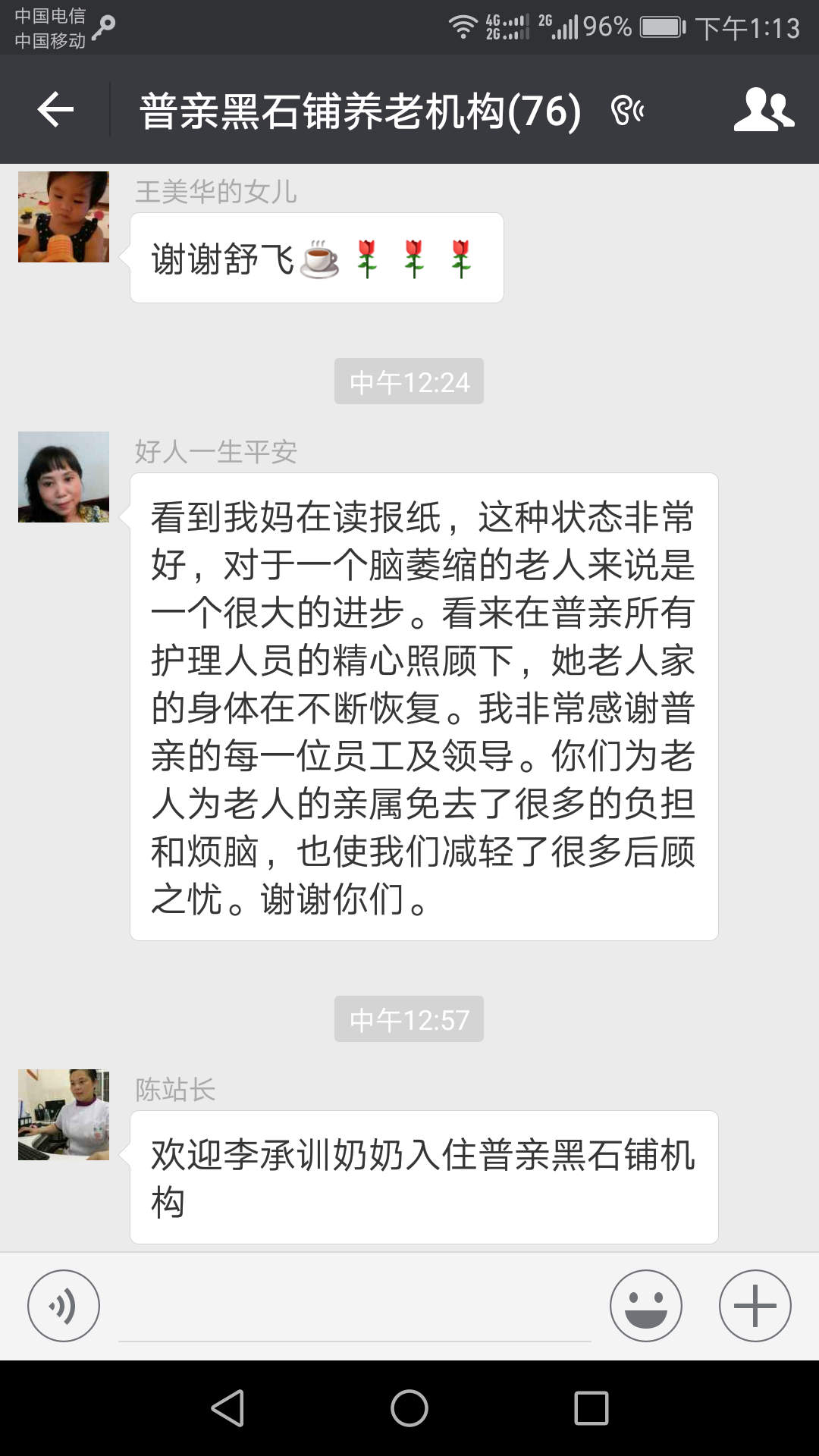
Task: Switch to voice message input
Action: click(x=64, y=1306)
